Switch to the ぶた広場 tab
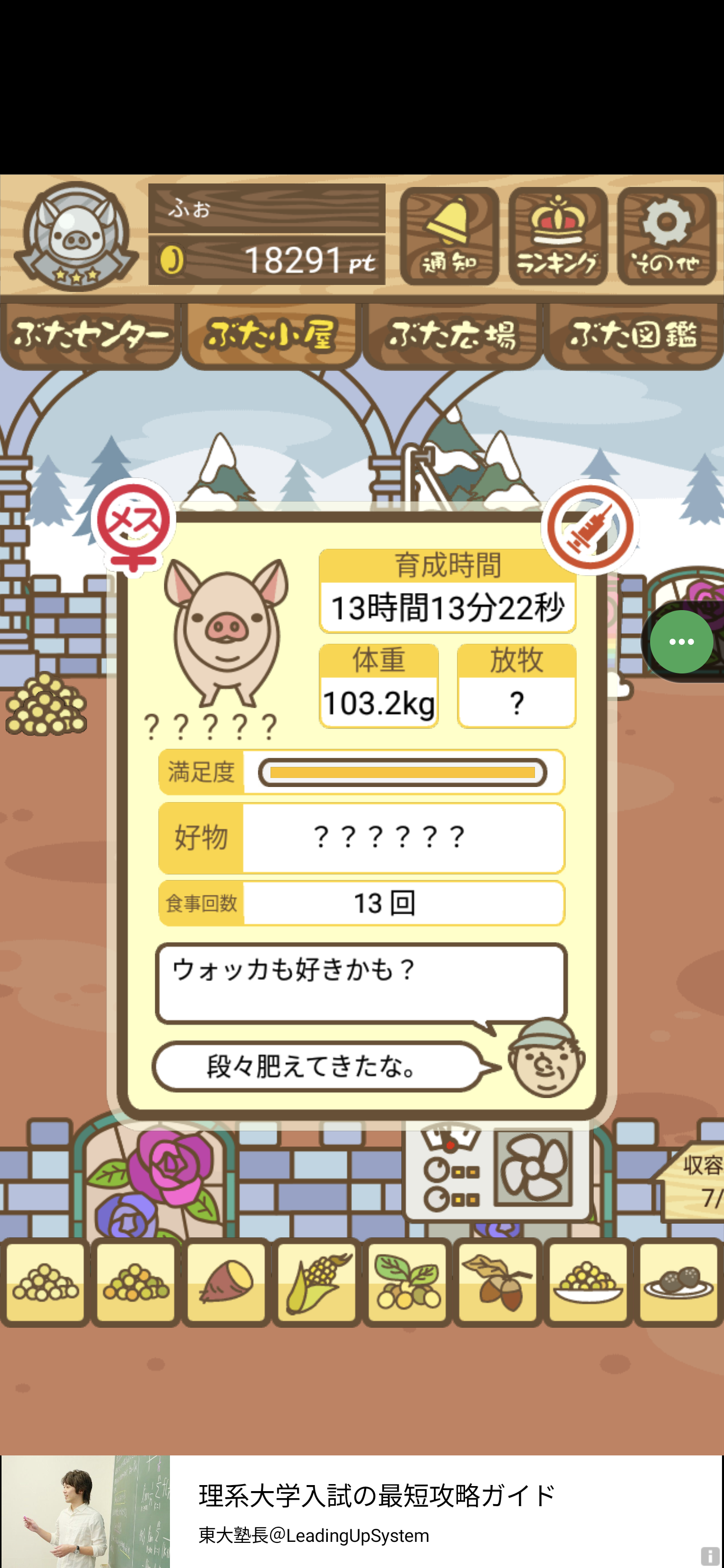The height and width of the screenshot is (1568, 724). click(452, 335)
